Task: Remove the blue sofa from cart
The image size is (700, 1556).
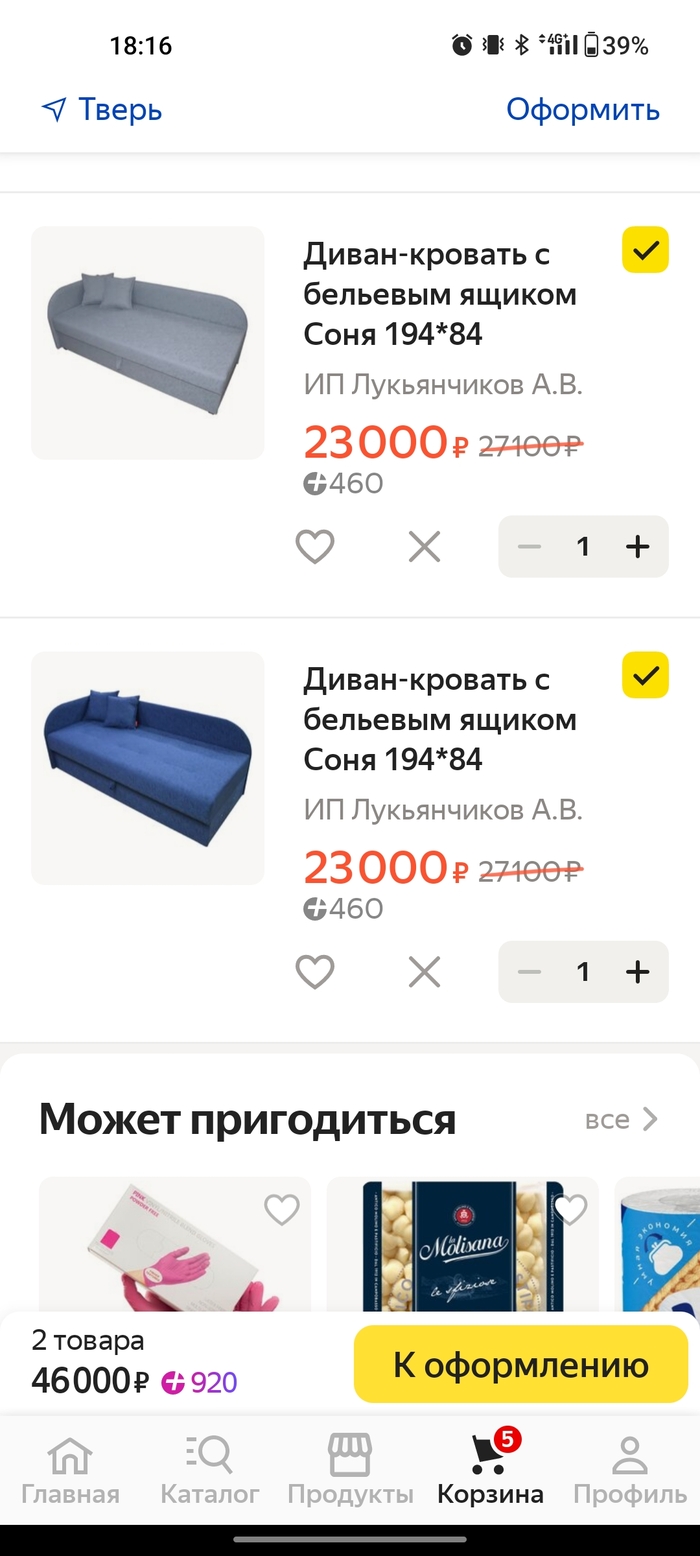Action: 424,972
